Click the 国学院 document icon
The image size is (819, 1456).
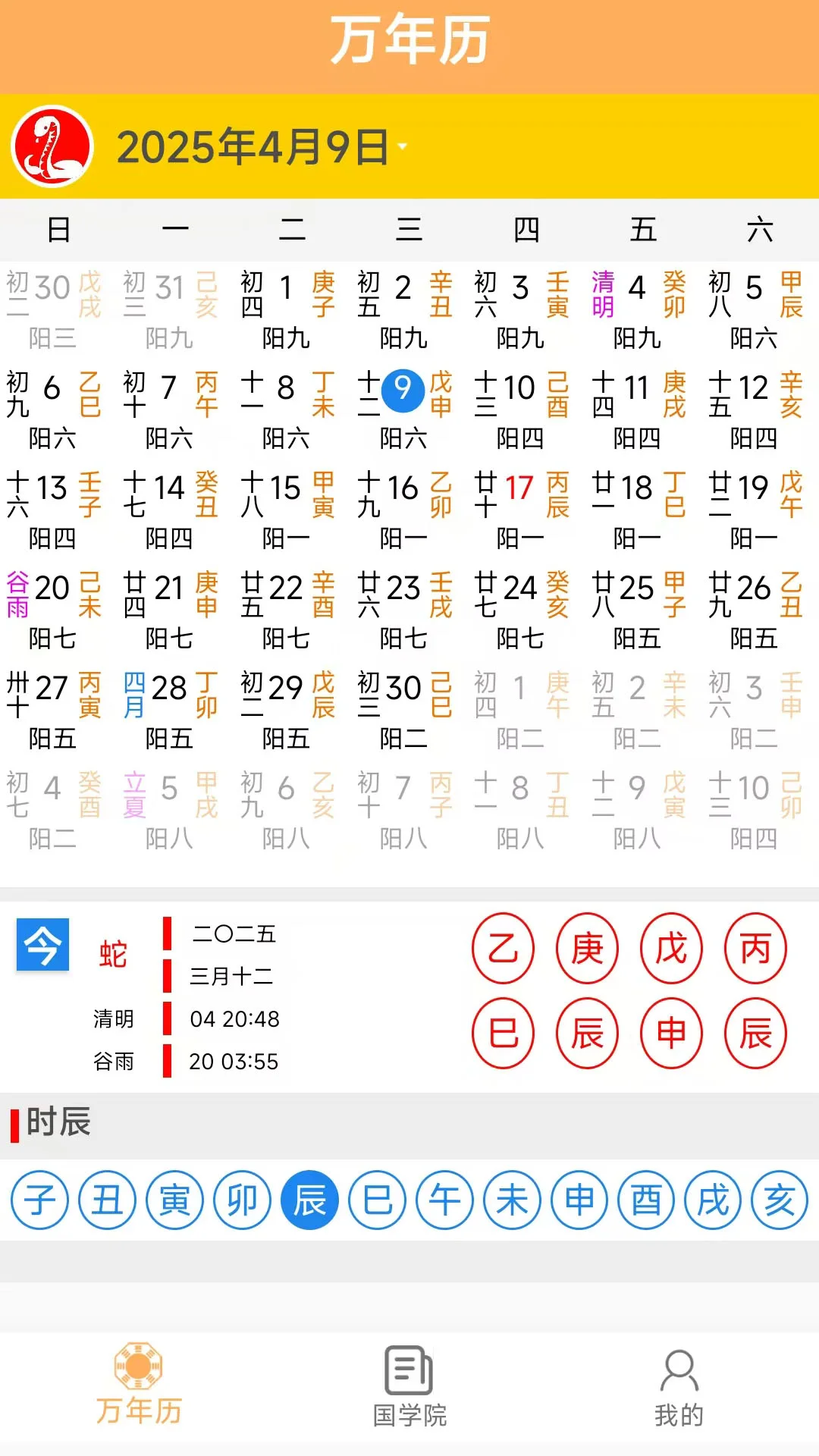tap(408, 1369)
